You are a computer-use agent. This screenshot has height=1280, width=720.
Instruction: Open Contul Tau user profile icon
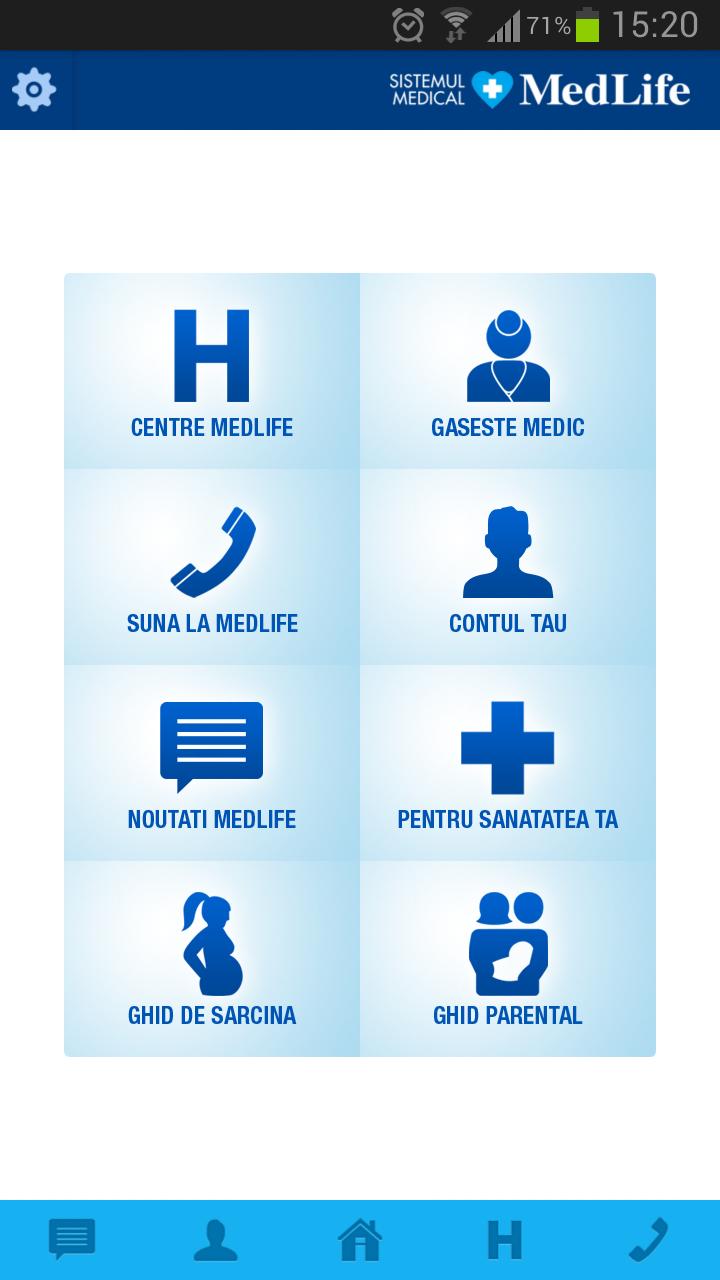click(507, 548)
